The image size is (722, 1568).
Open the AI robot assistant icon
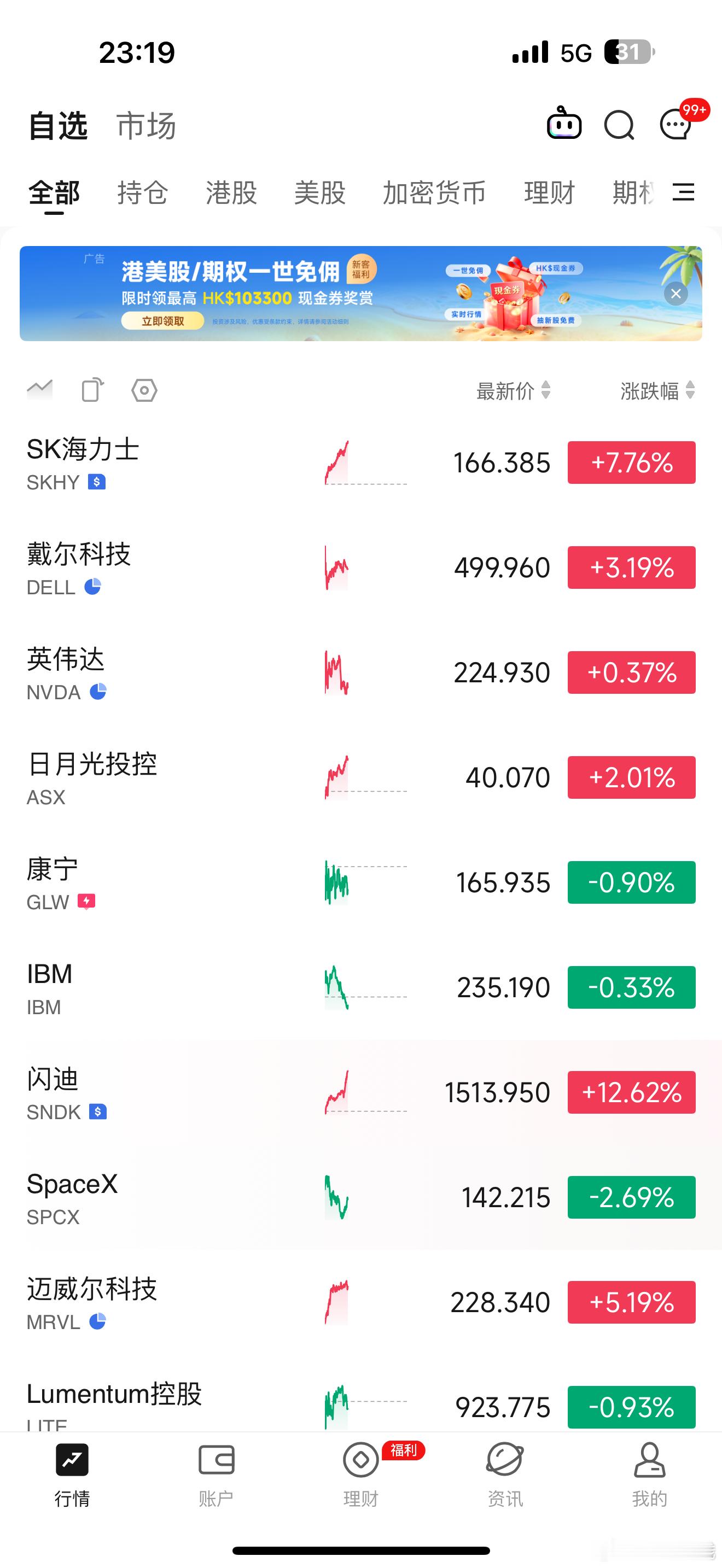[564, 124]
